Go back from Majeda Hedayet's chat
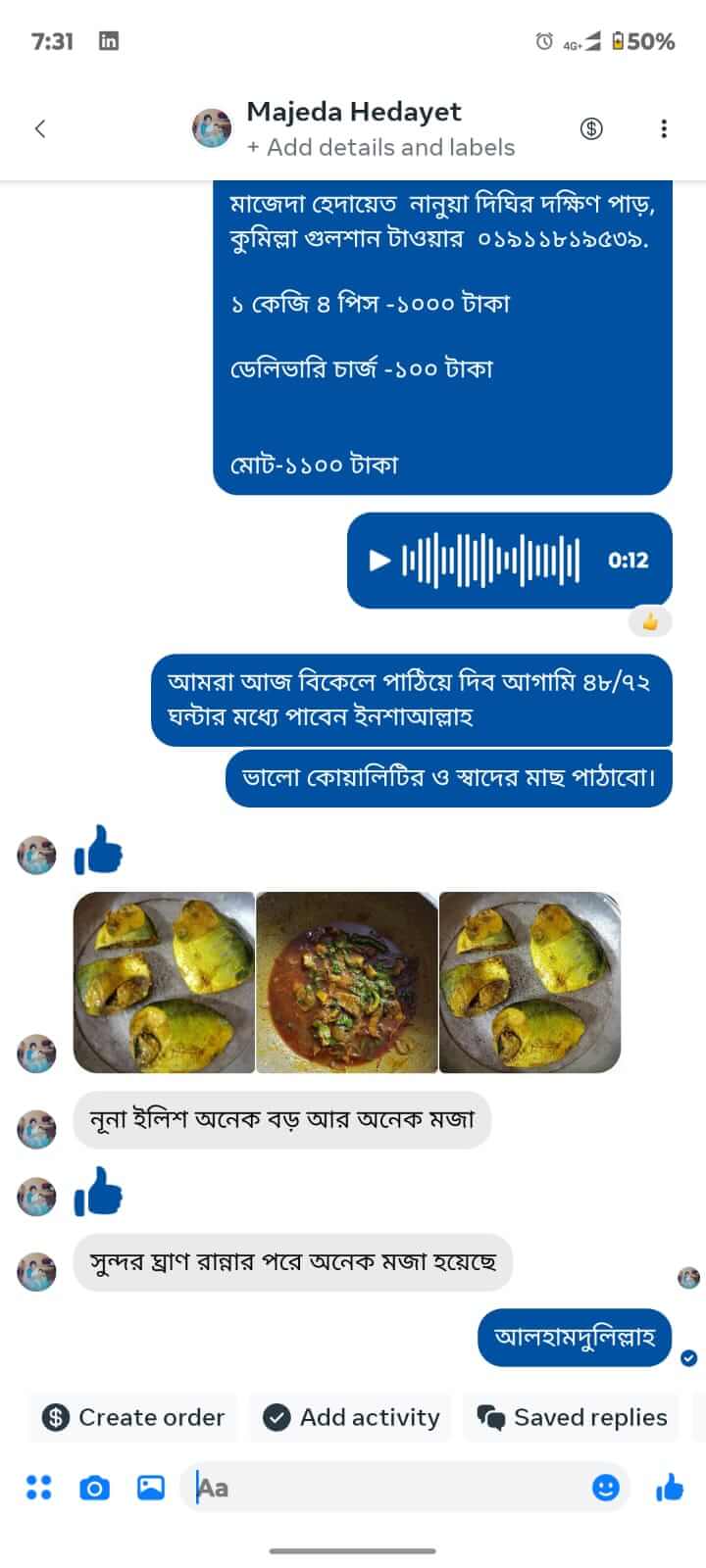This screenshot has width=706, height=1568. coord(40,128)
